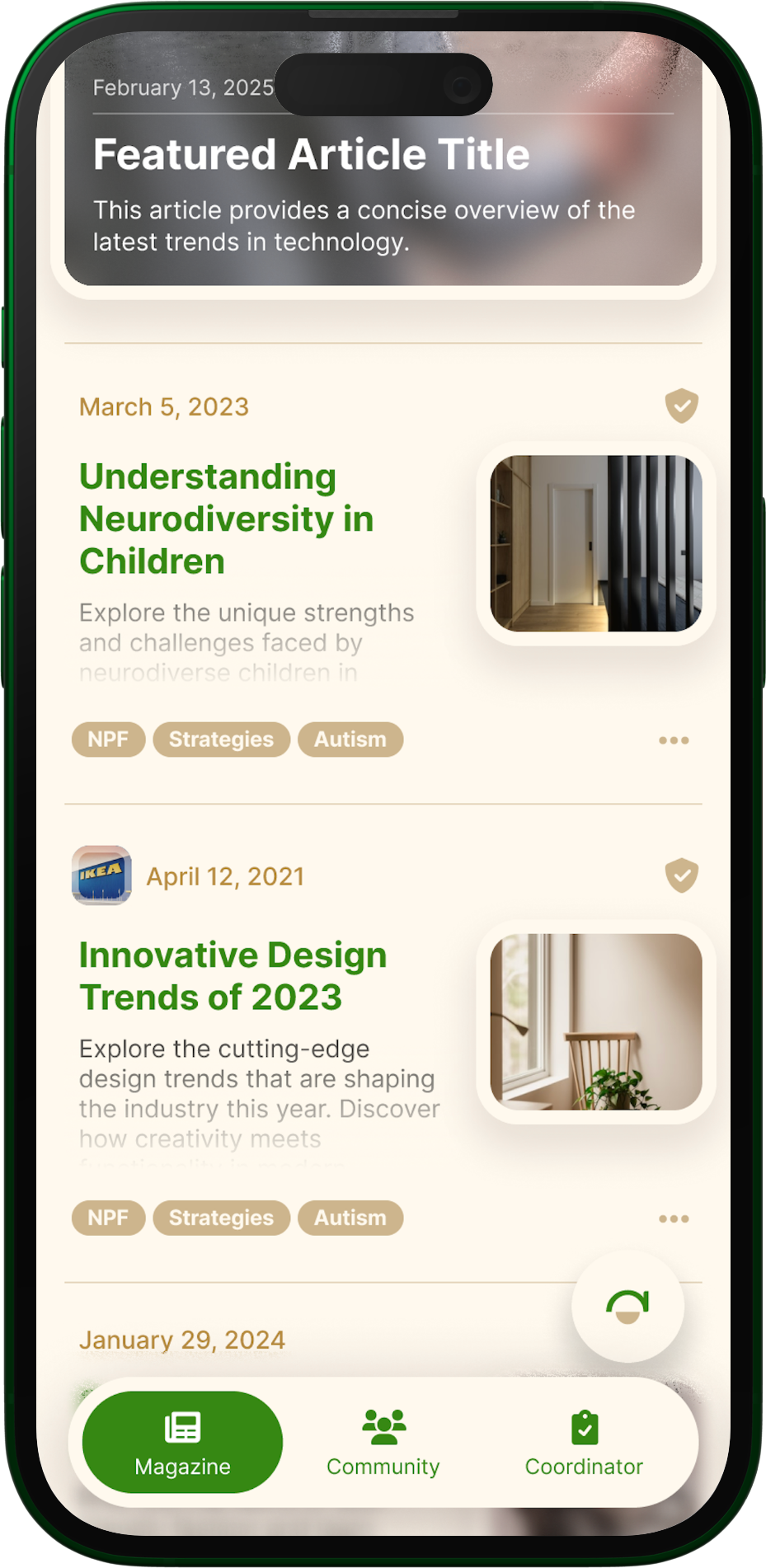Select the Autism tag under Design Trends article
The image size is (766, 1568).
coord(350,1218)
